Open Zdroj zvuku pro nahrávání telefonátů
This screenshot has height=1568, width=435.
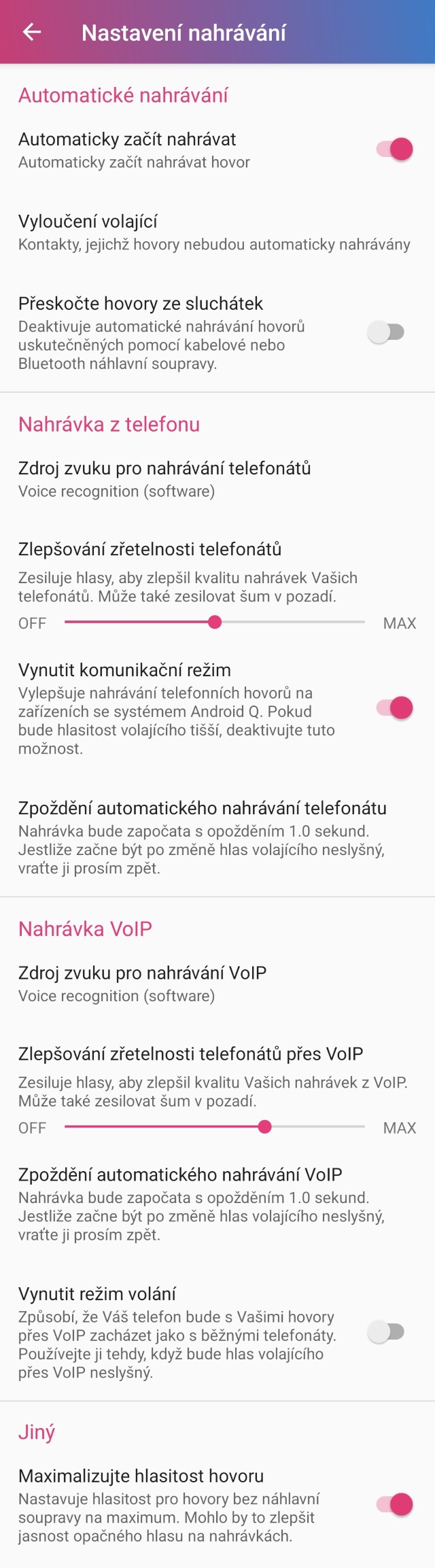(x=164, y=478)
